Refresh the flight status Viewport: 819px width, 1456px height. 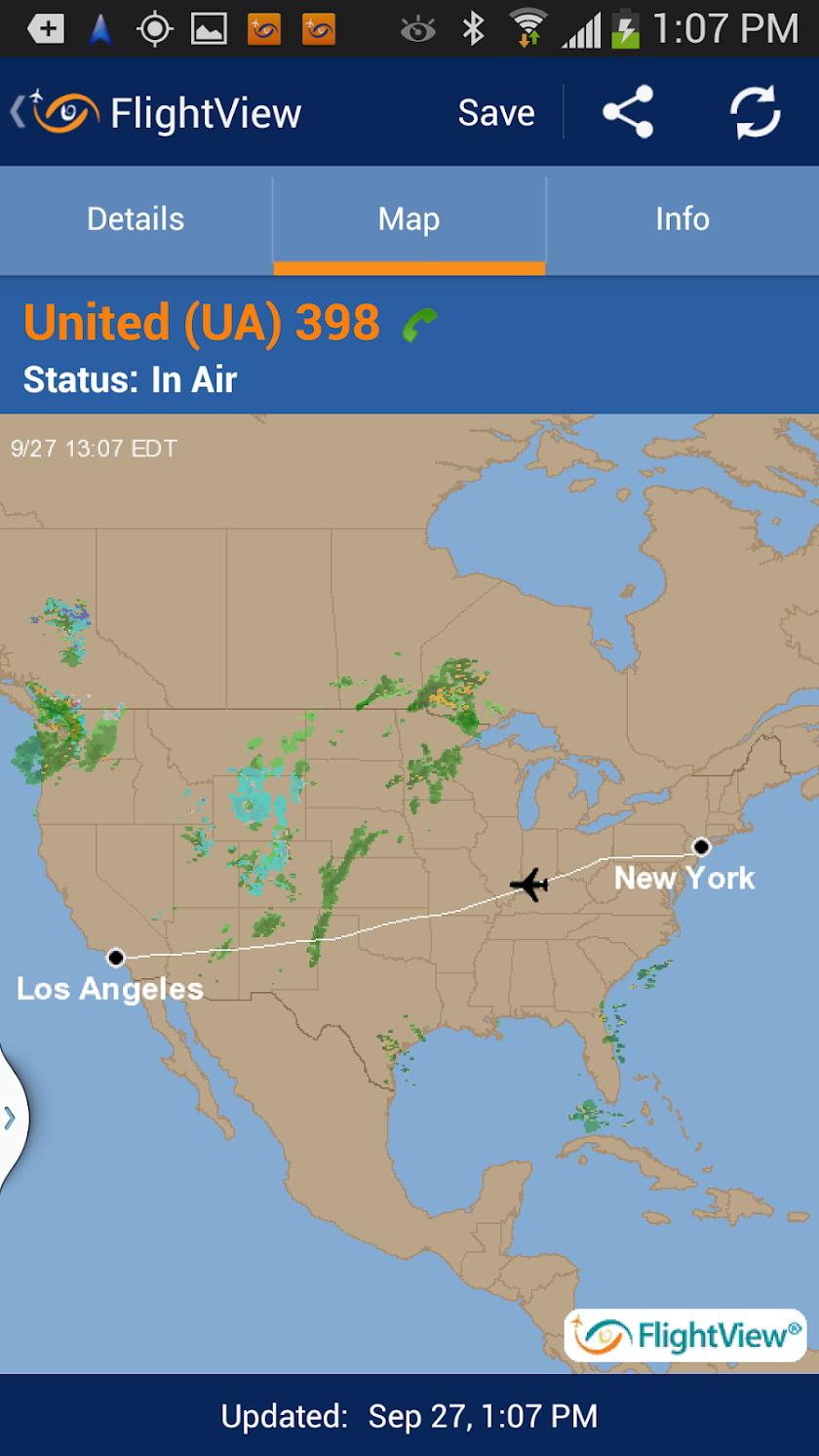pos(756,112)
